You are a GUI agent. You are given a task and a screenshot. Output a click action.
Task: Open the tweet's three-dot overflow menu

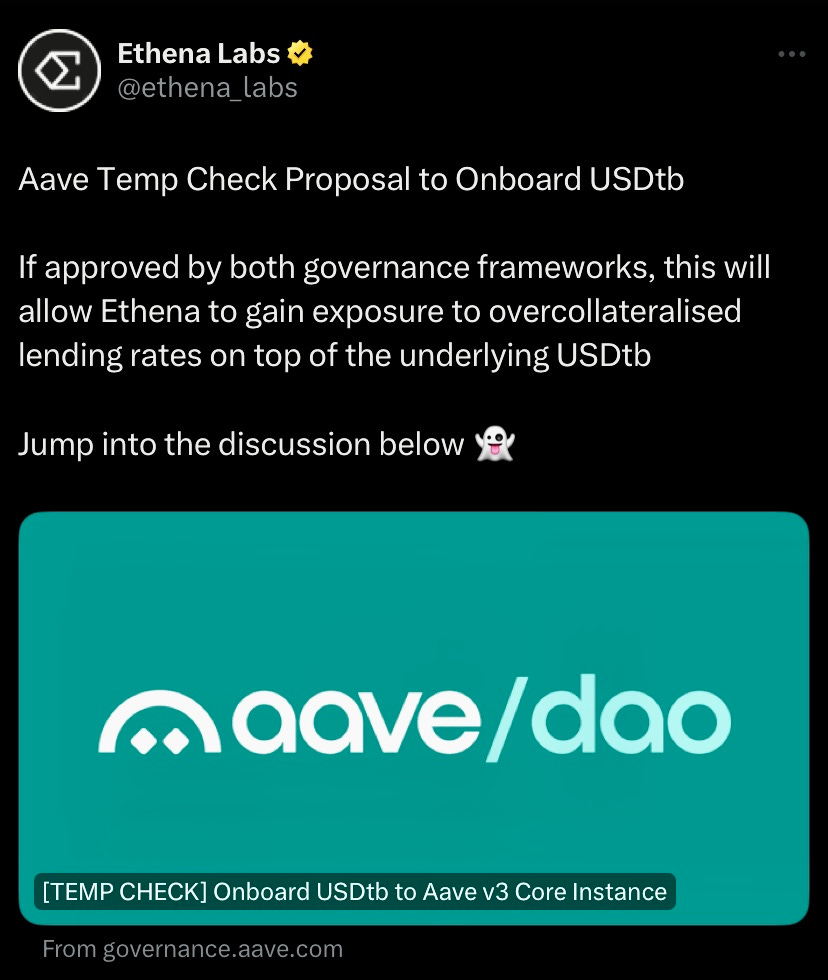coord(791,55)
